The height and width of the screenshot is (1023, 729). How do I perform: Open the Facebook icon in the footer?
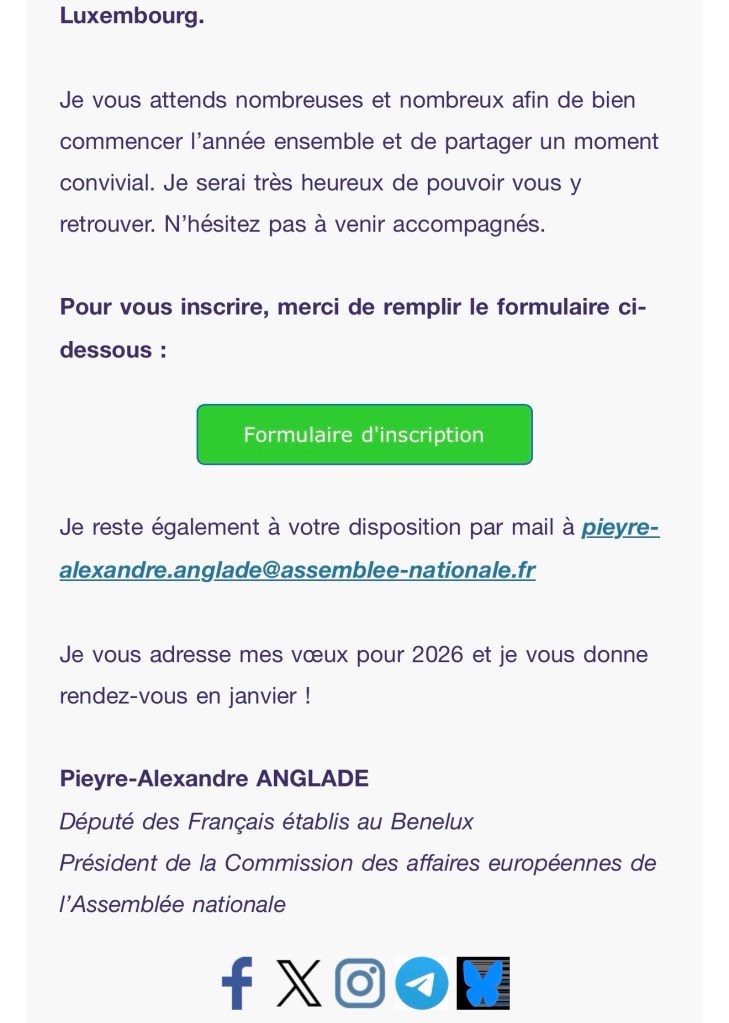coord(237,985)
